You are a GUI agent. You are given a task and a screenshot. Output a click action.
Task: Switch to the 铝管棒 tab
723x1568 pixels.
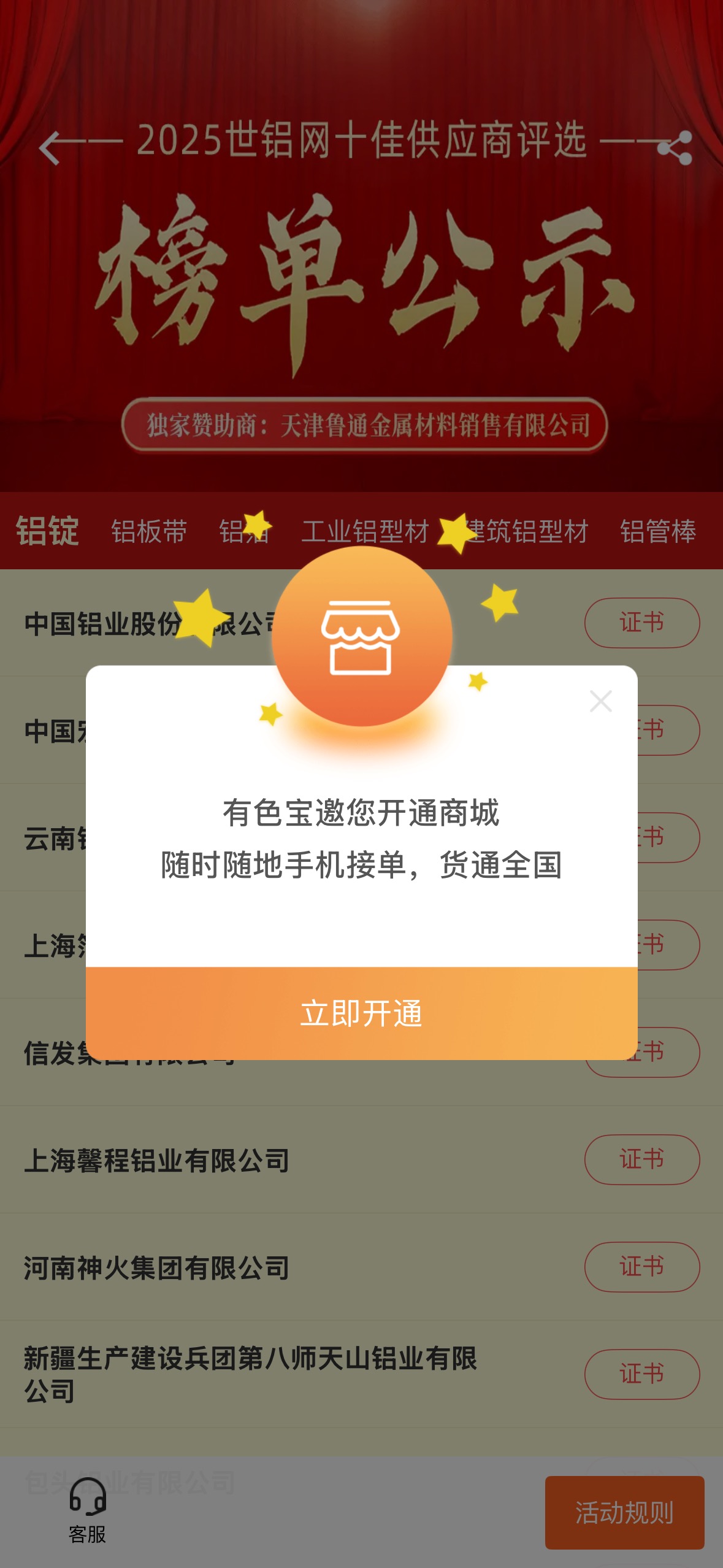658,531
